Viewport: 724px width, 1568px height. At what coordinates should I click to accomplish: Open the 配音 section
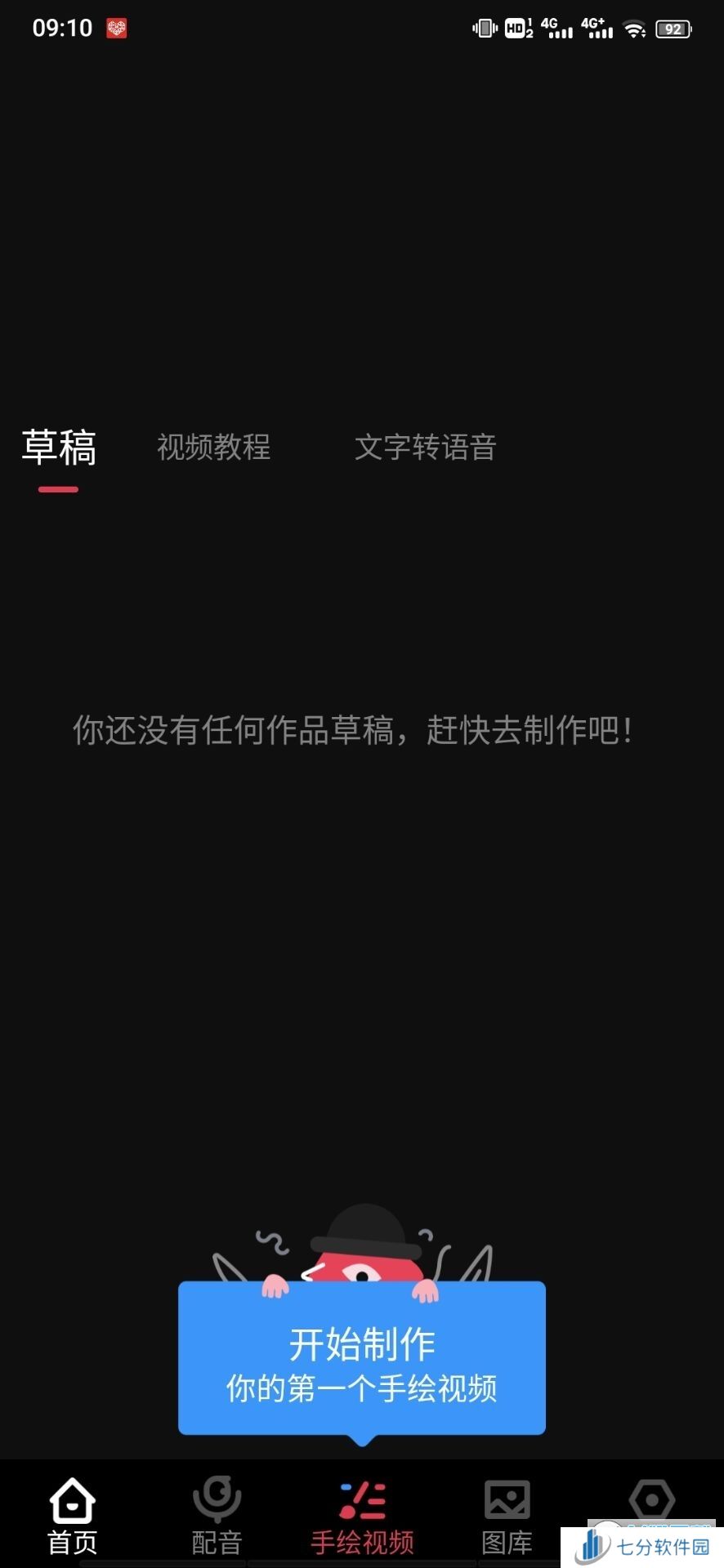tap(217, 1517)
